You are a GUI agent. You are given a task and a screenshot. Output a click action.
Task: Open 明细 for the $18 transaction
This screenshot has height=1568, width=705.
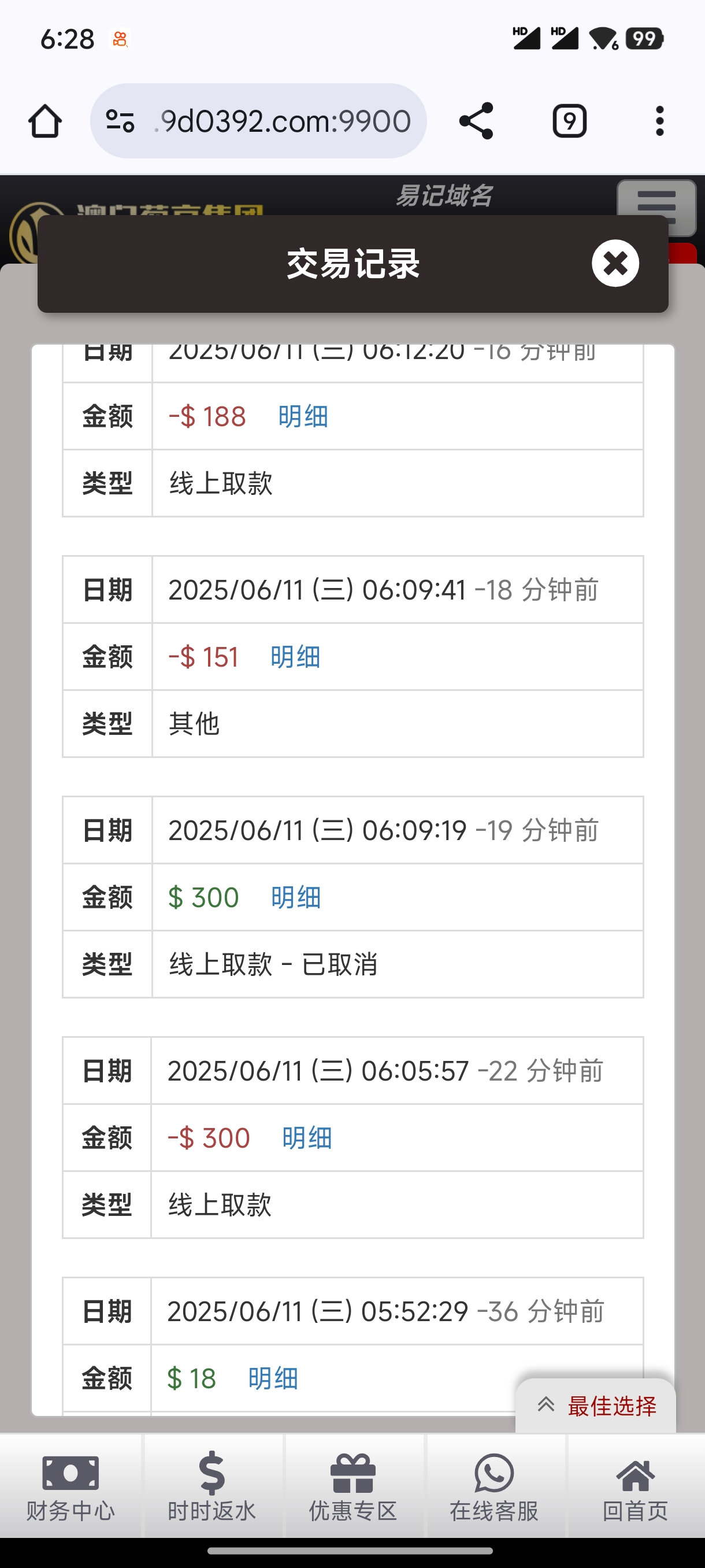click(273, 1379)
